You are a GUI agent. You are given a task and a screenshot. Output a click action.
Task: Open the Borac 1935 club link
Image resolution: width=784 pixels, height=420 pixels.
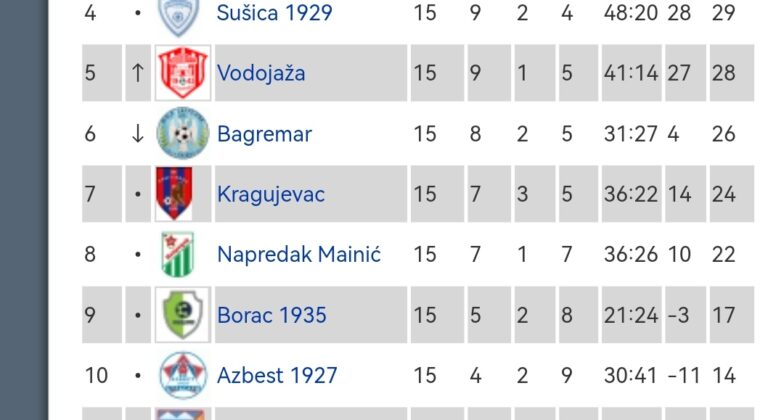[271, 315]
